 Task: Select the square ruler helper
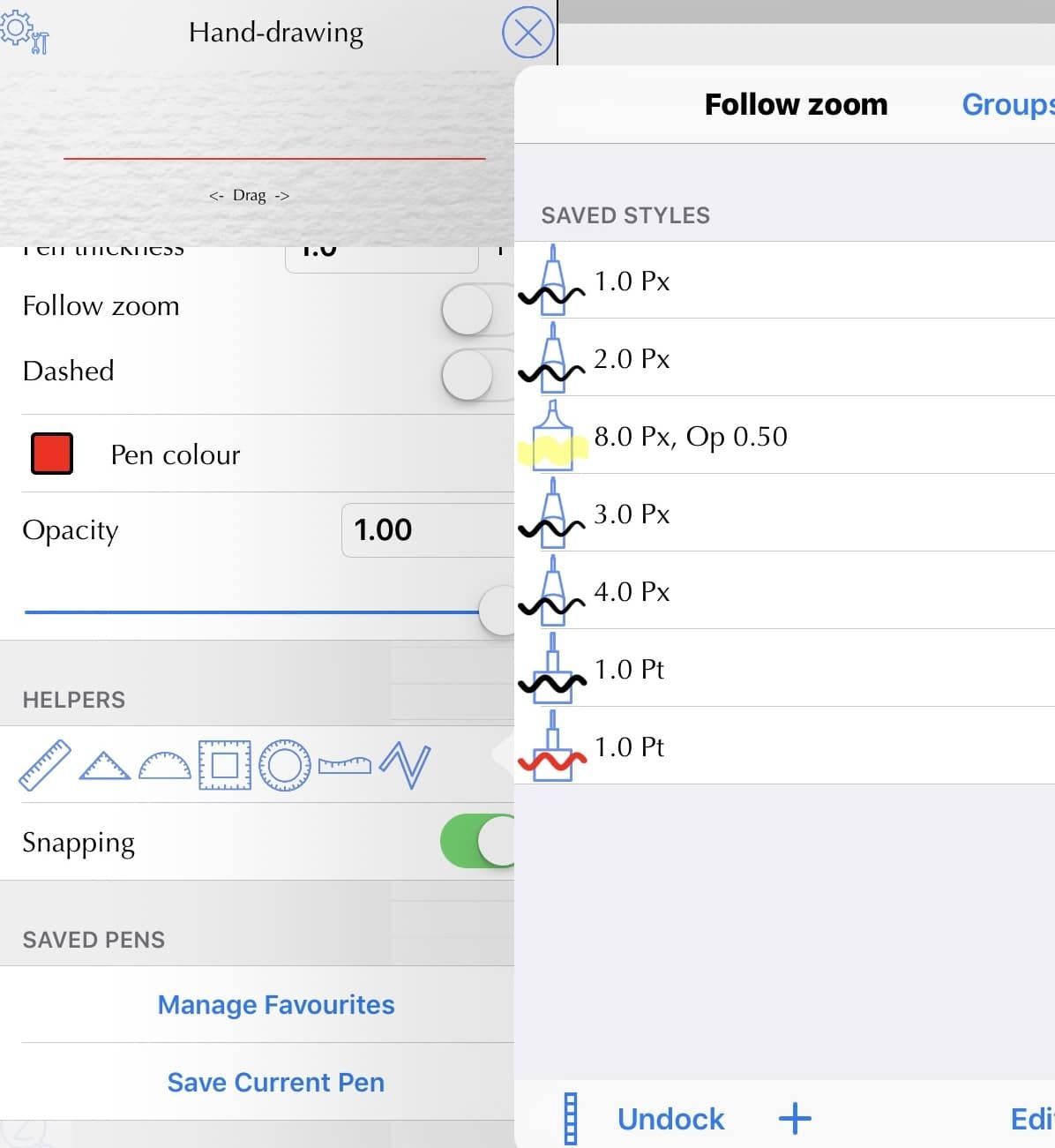pyautogui.click(x=225, y=764)
